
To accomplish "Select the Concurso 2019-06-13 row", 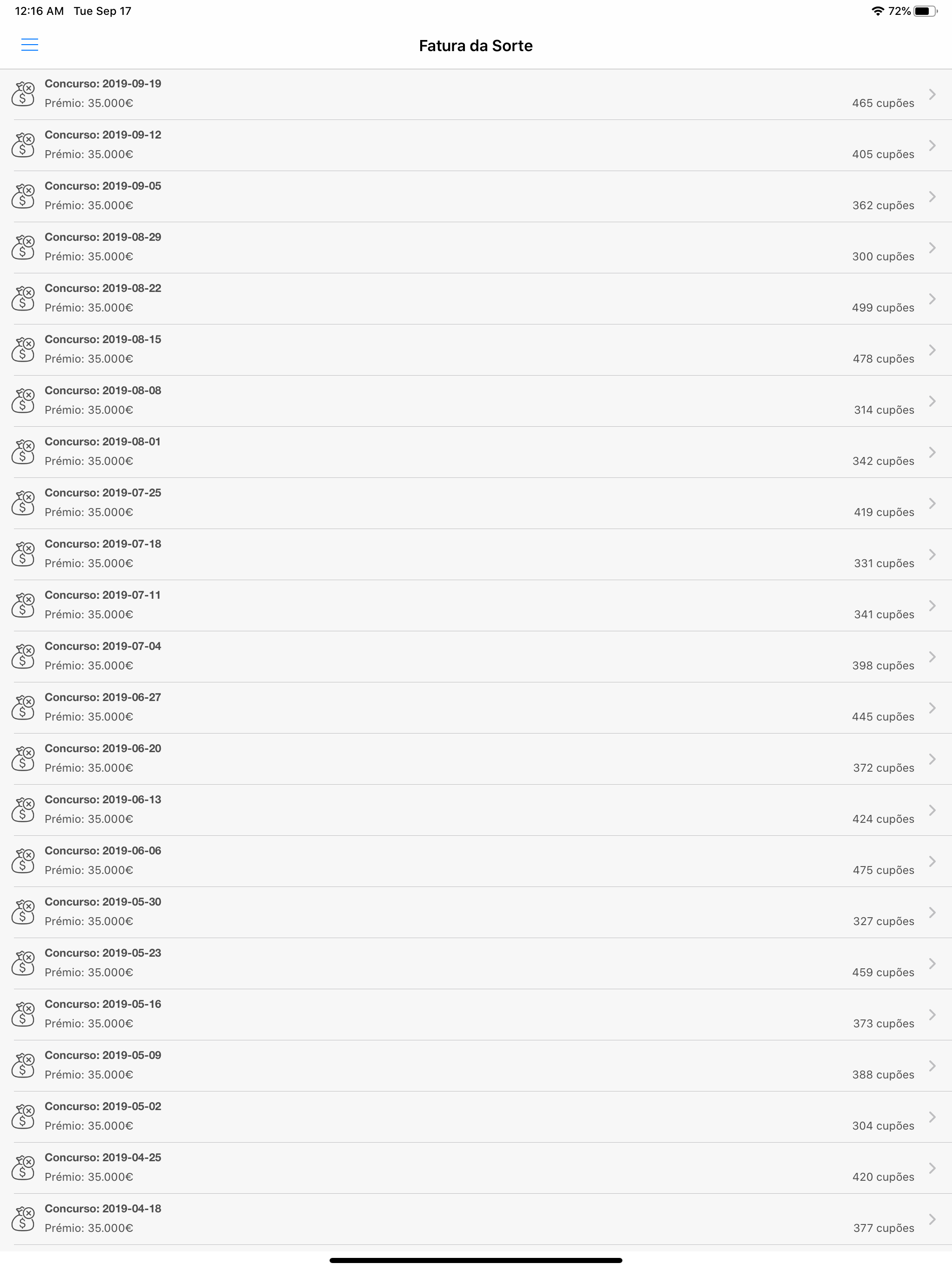I will point(476,809).
